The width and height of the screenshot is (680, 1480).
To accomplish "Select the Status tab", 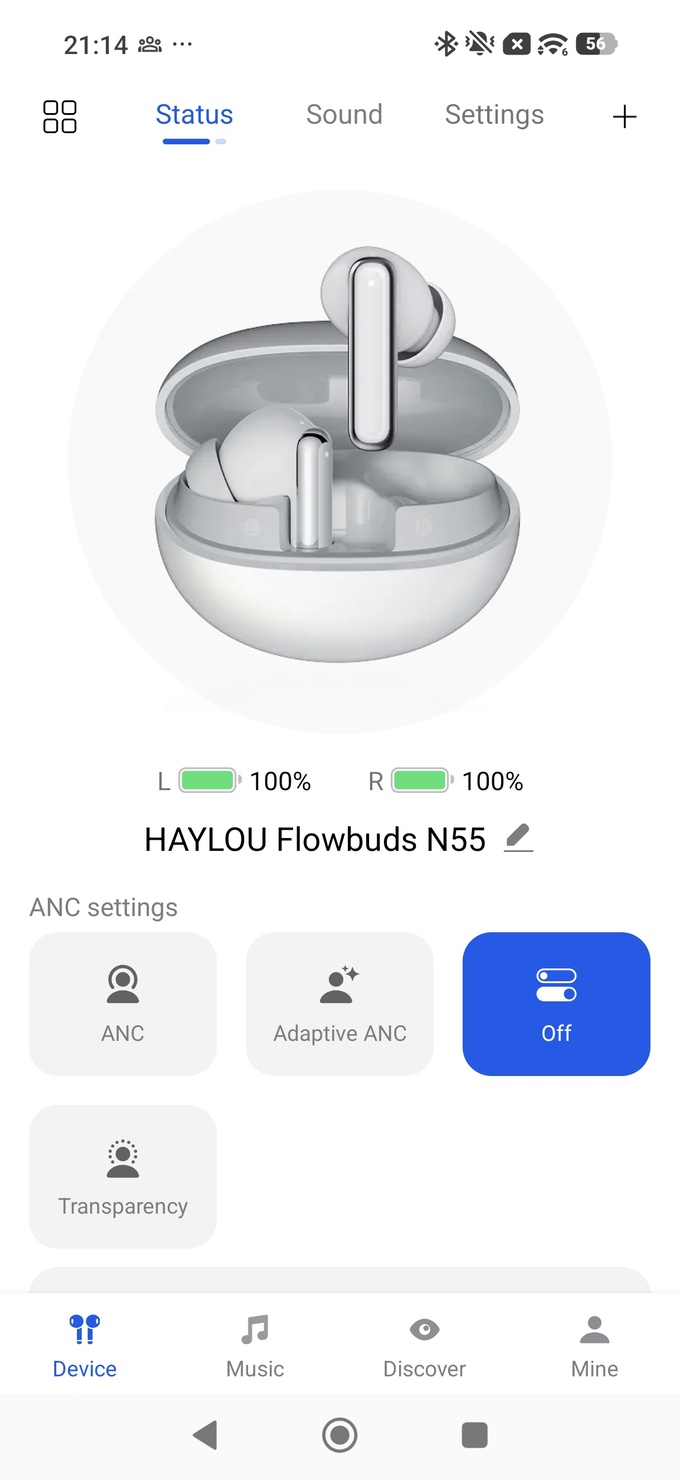I will click(194, 115).
